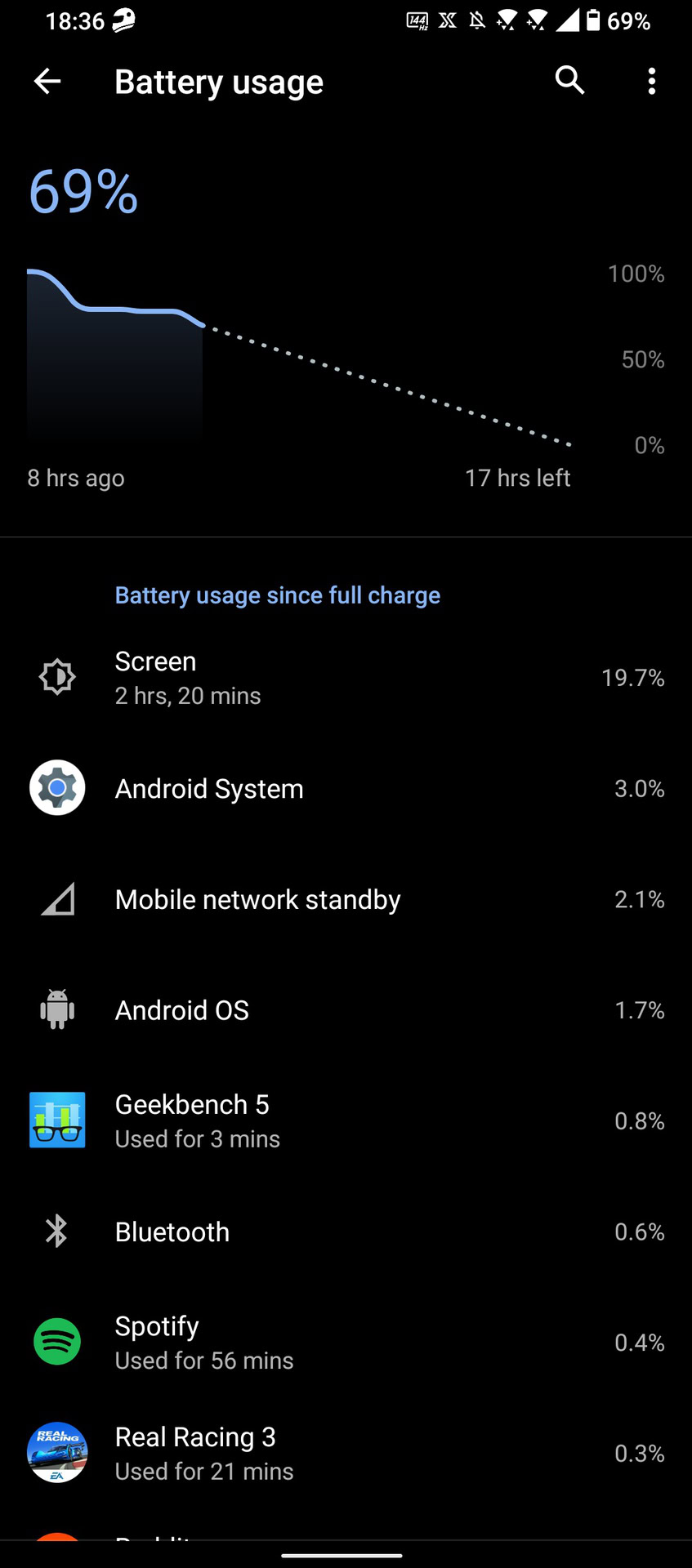Open the search icon
Viewport: 692px width, 1568px height.
click(569, 81)
